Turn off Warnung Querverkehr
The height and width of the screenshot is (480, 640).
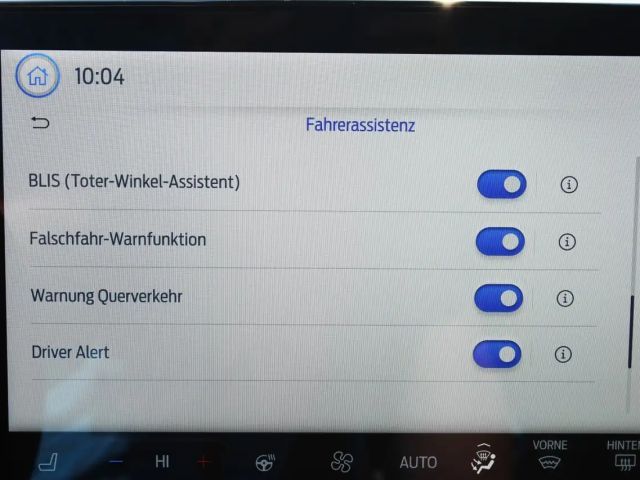498,298
